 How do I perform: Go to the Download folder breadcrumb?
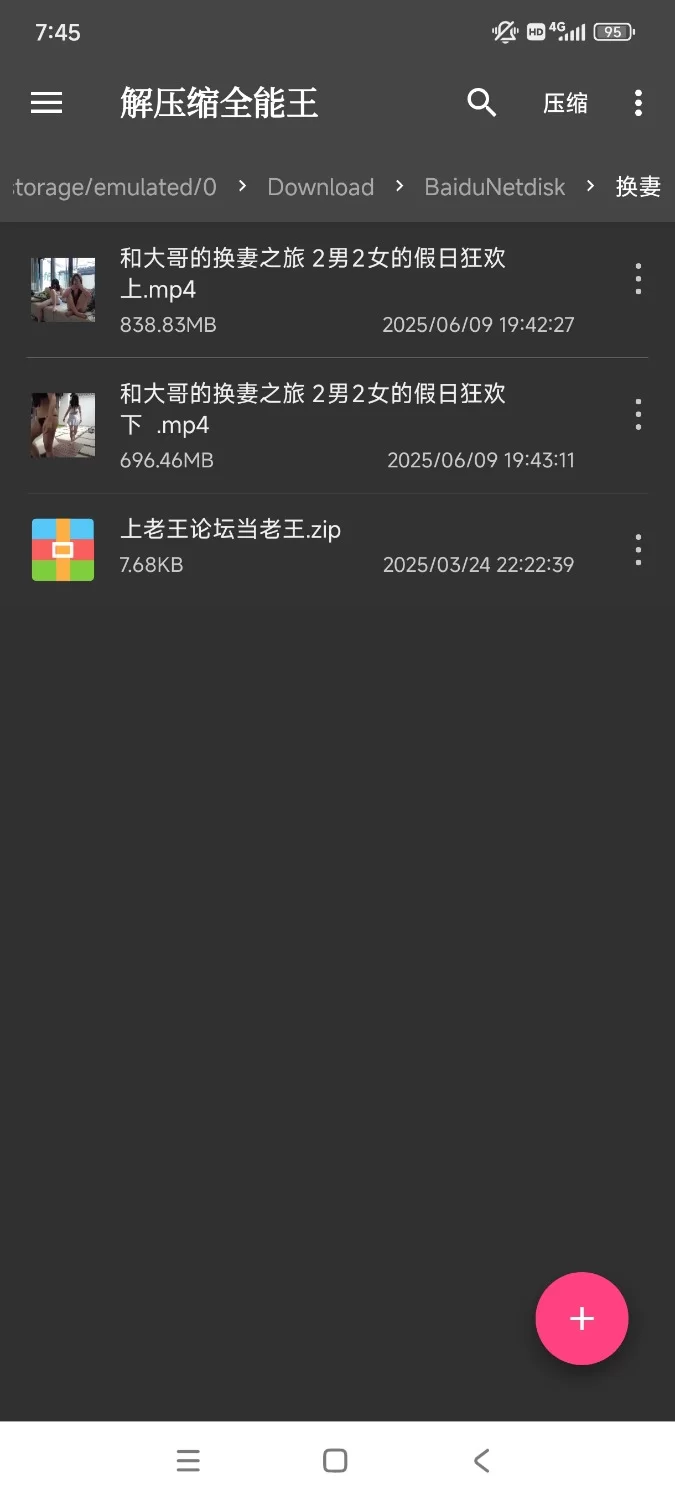click(x=320, y=187)
